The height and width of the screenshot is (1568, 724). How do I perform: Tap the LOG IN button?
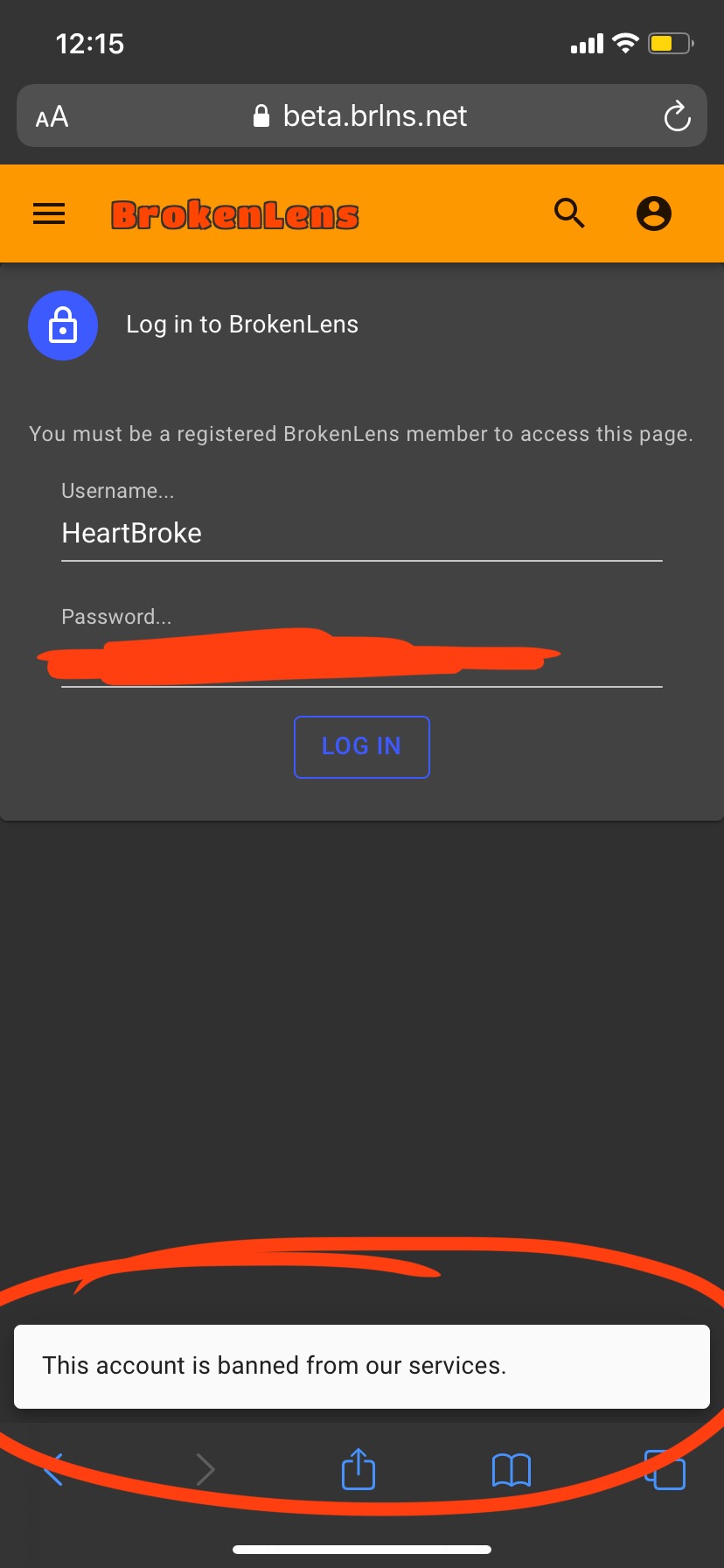click(362, 746)
